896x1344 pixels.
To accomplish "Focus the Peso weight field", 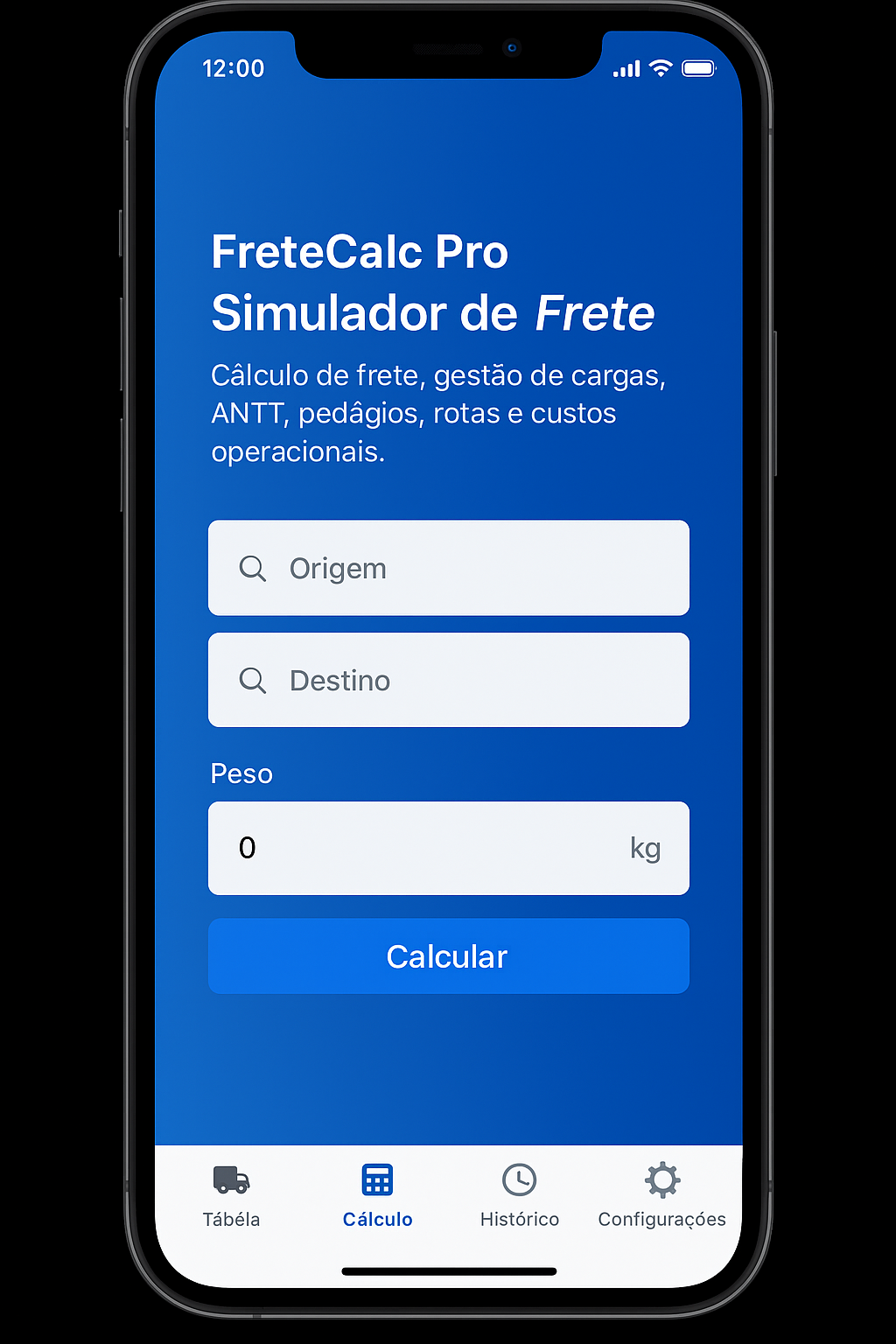I will 429,848.
